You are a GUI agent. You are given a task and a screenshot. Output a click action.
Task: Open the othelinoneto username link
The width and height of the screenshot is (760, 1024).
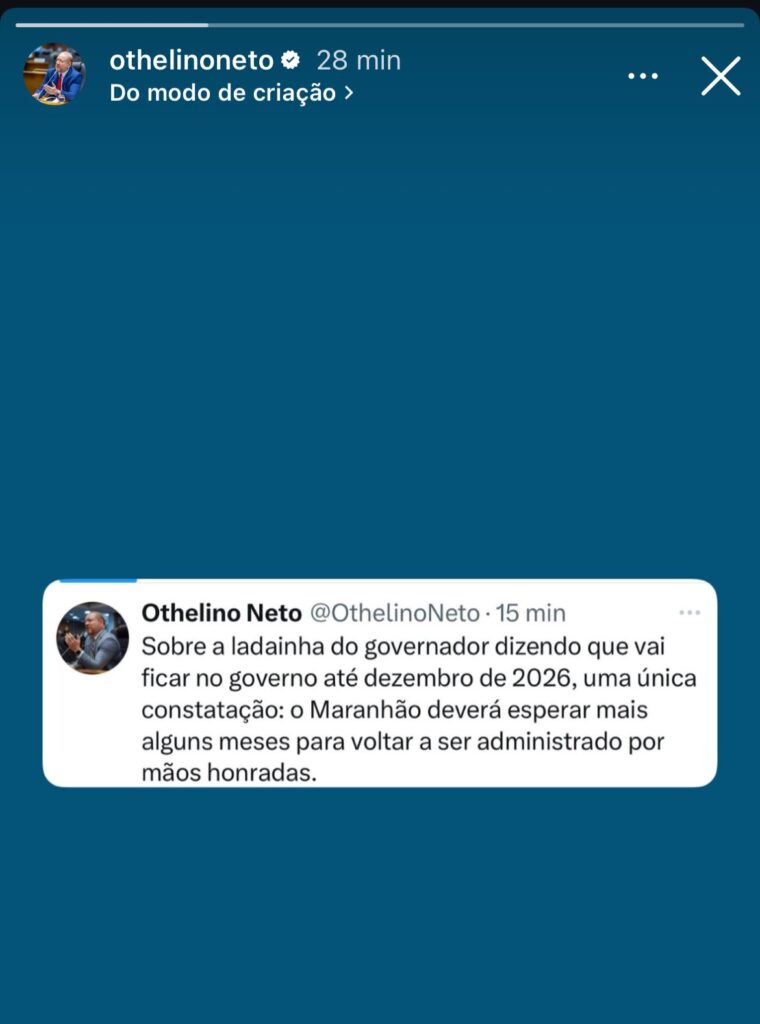point(191,60)
